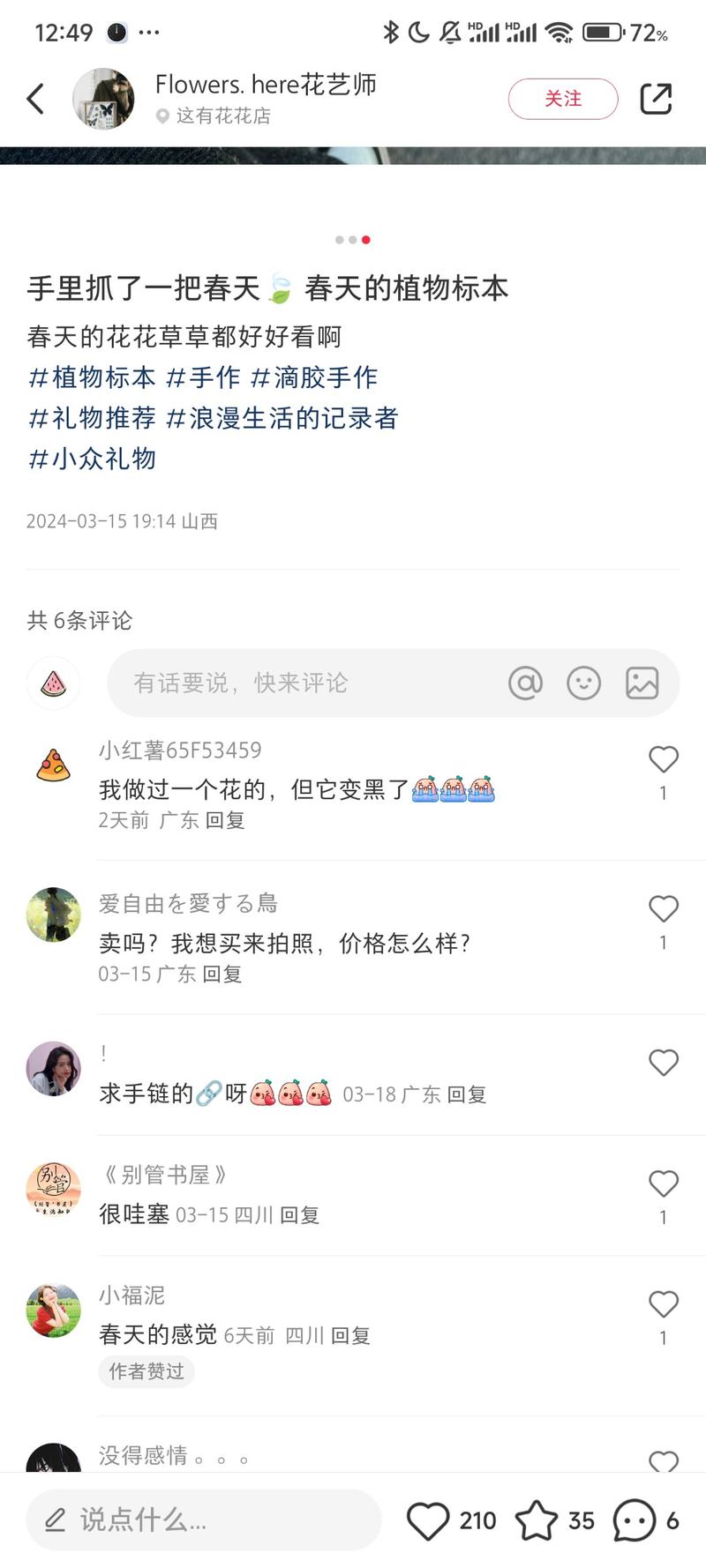Open the share icon at top right
This screenshot has width=706, height=1568.
pos(658,99)
